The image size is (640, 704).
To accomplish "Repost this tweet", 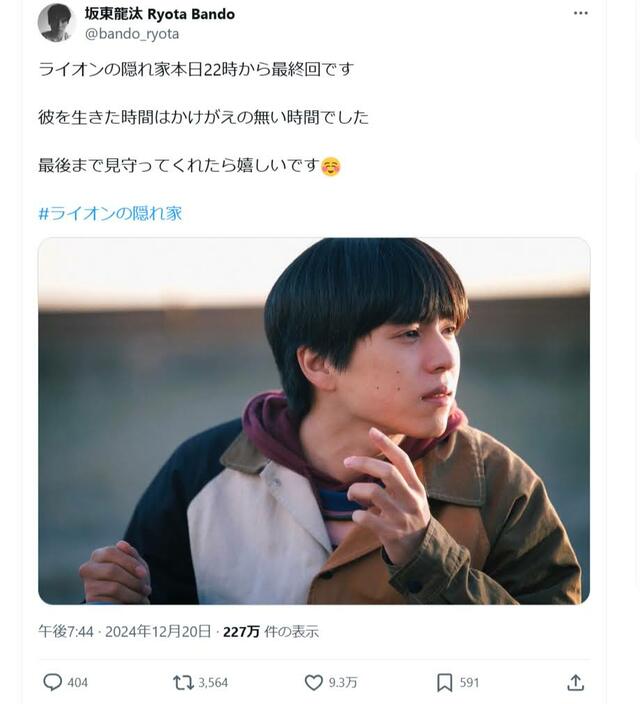I will point(183,682).
